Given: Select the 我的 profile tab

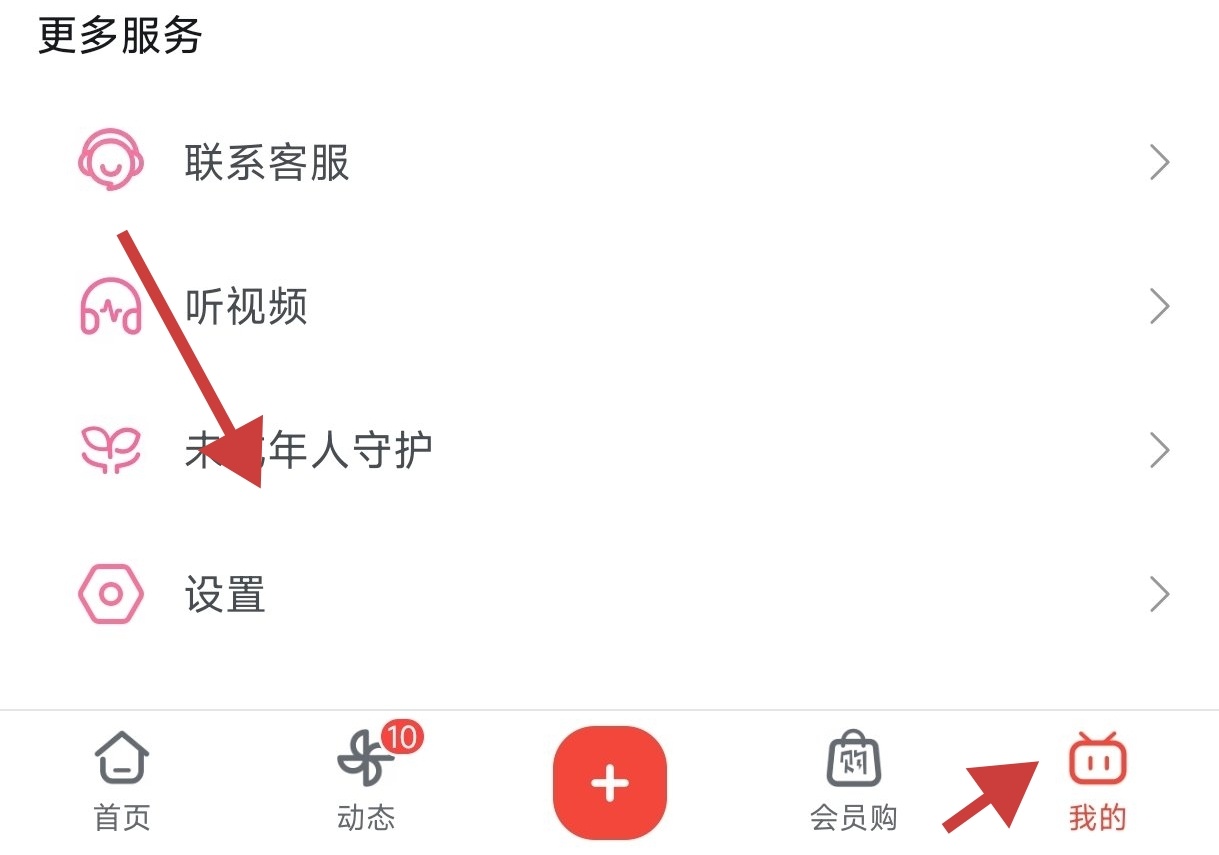Looking at the screenshot, I should point(1097,783).
